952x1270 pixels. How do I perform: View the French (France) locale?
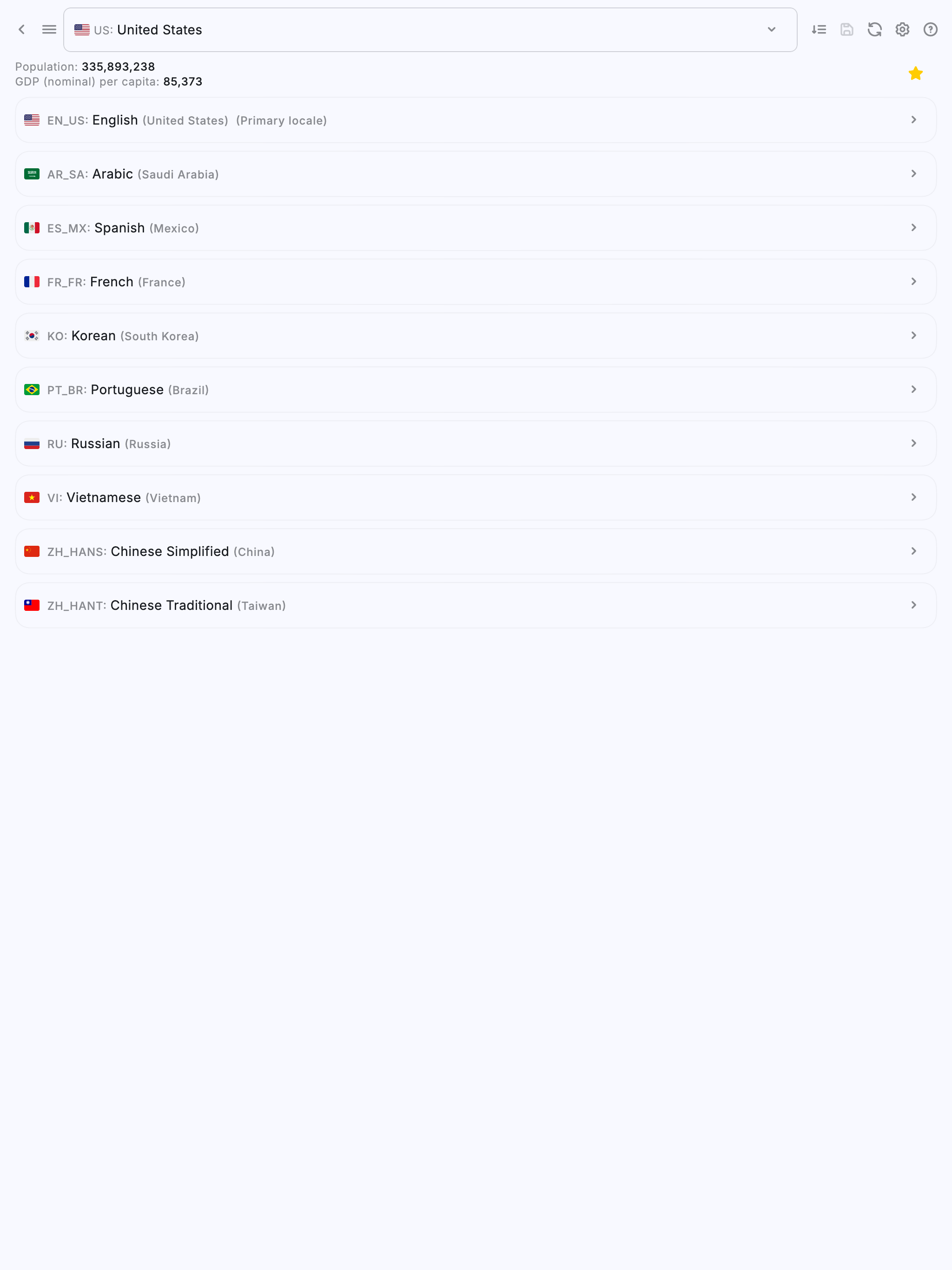[x=476, y=282]
